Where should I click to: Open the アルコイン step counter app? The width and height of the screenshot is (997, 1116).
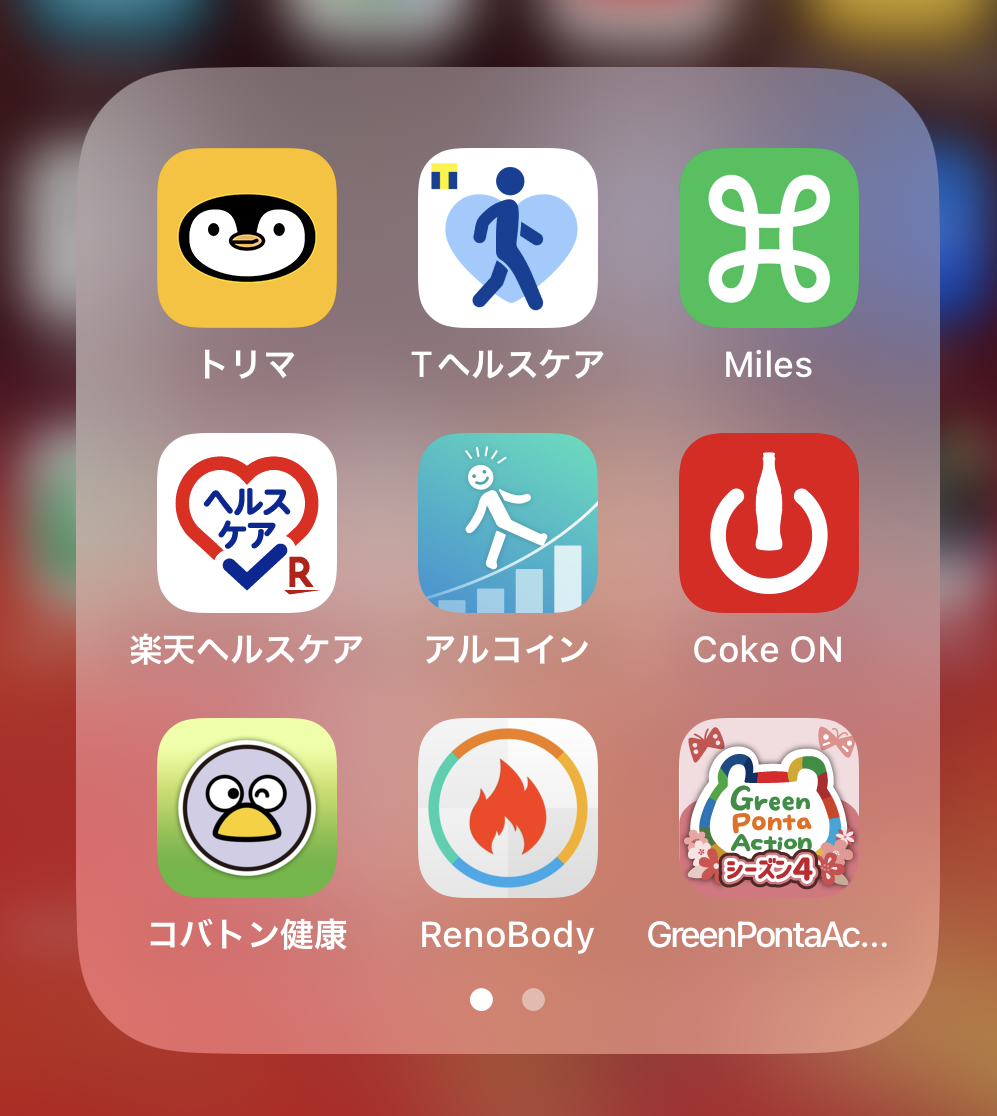click(x=507, y=522)
